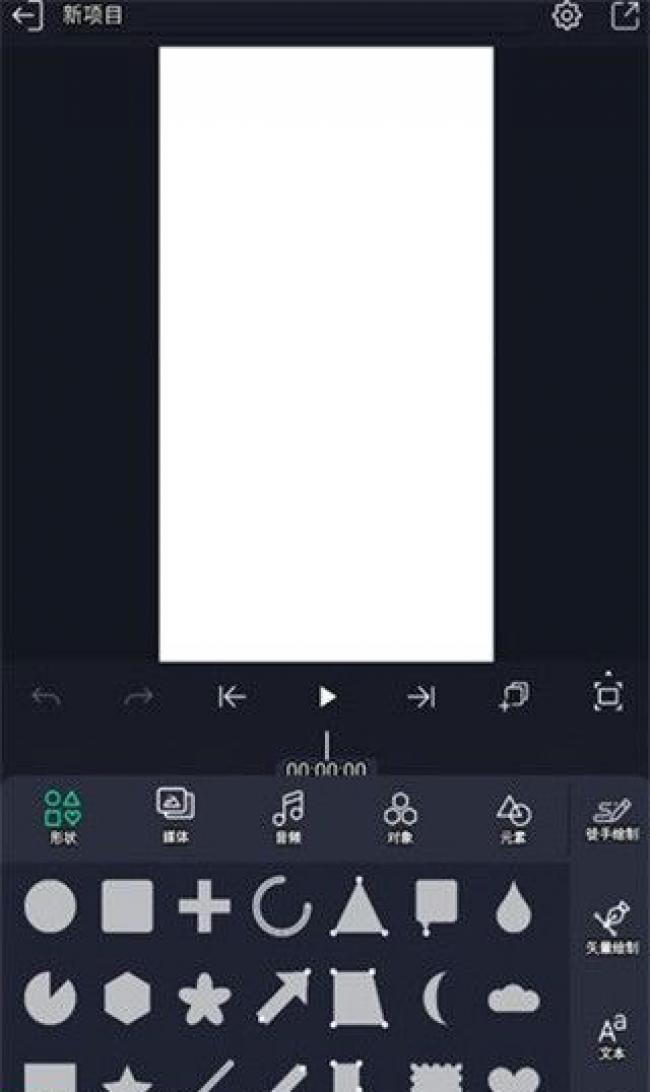650x1092 pixels.
Task: Insert the cloud shape
Action: (513, 999)
